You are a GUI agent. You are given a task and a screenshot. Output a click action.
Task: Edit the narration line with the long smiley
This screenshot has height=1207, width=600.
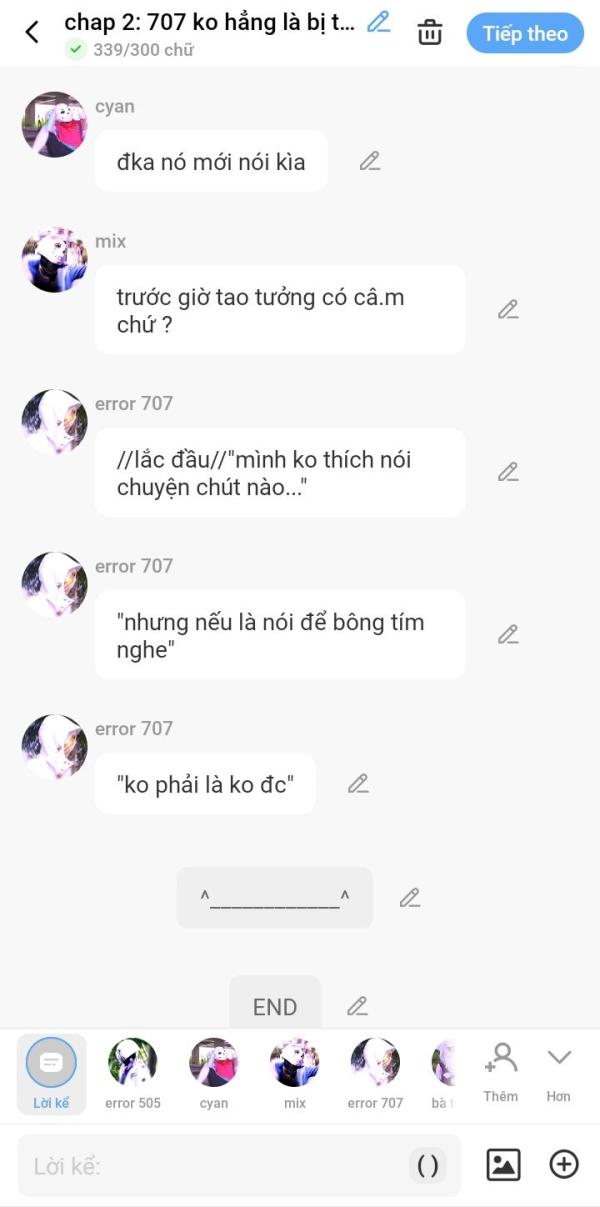coord(409,898)
